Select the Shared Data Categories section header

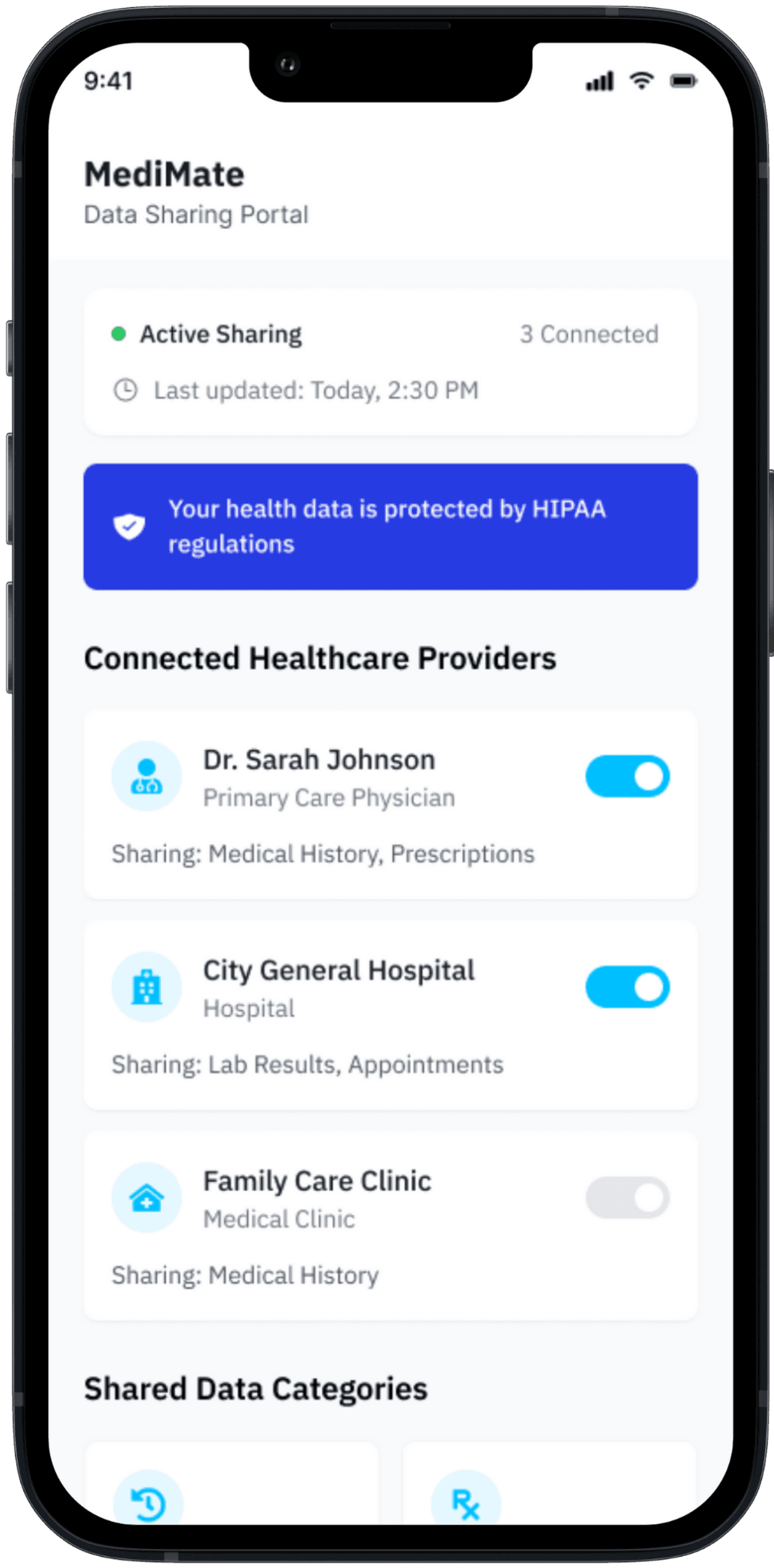[x=255, y=1390]
